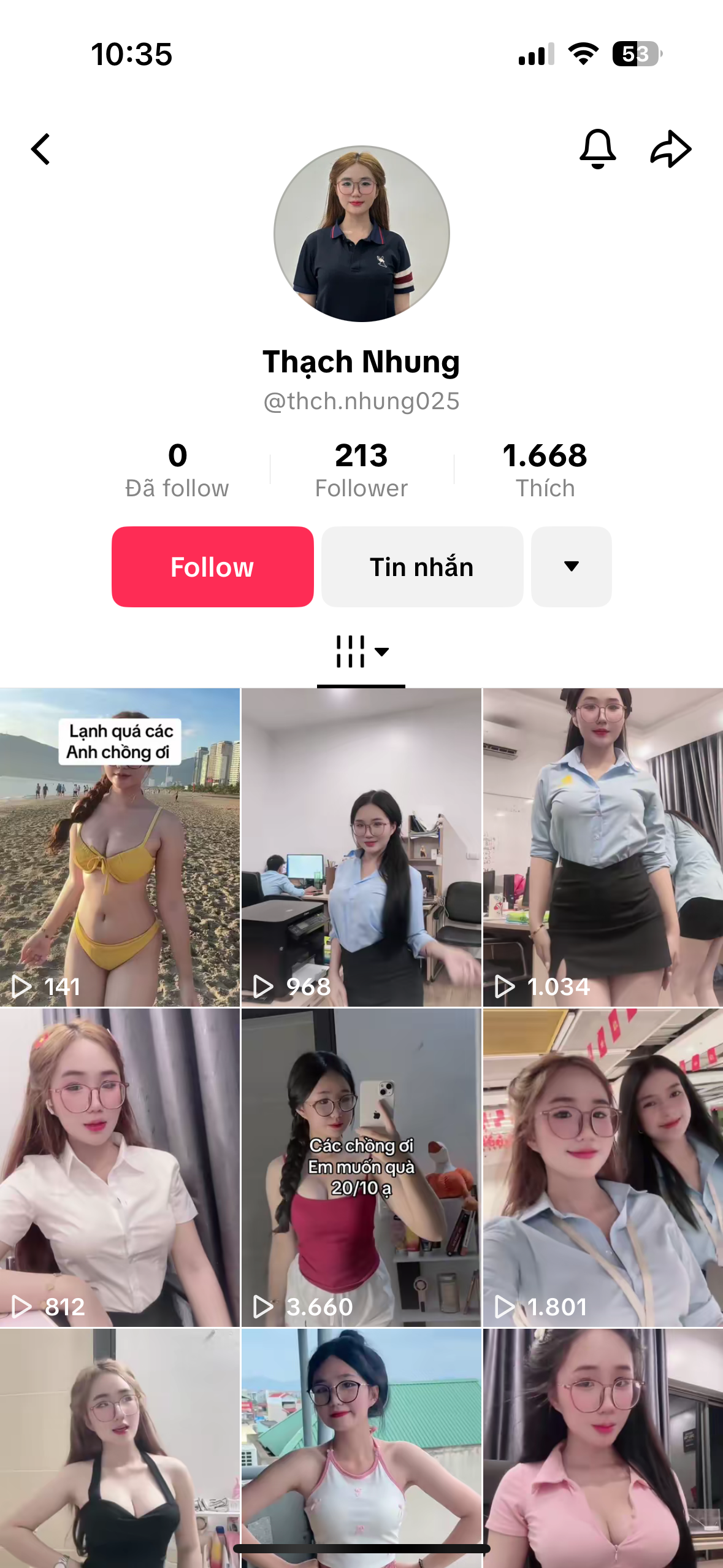Go back using the top-left arrow
This screenshot has width=723, height=1568.
click(40, 149)
